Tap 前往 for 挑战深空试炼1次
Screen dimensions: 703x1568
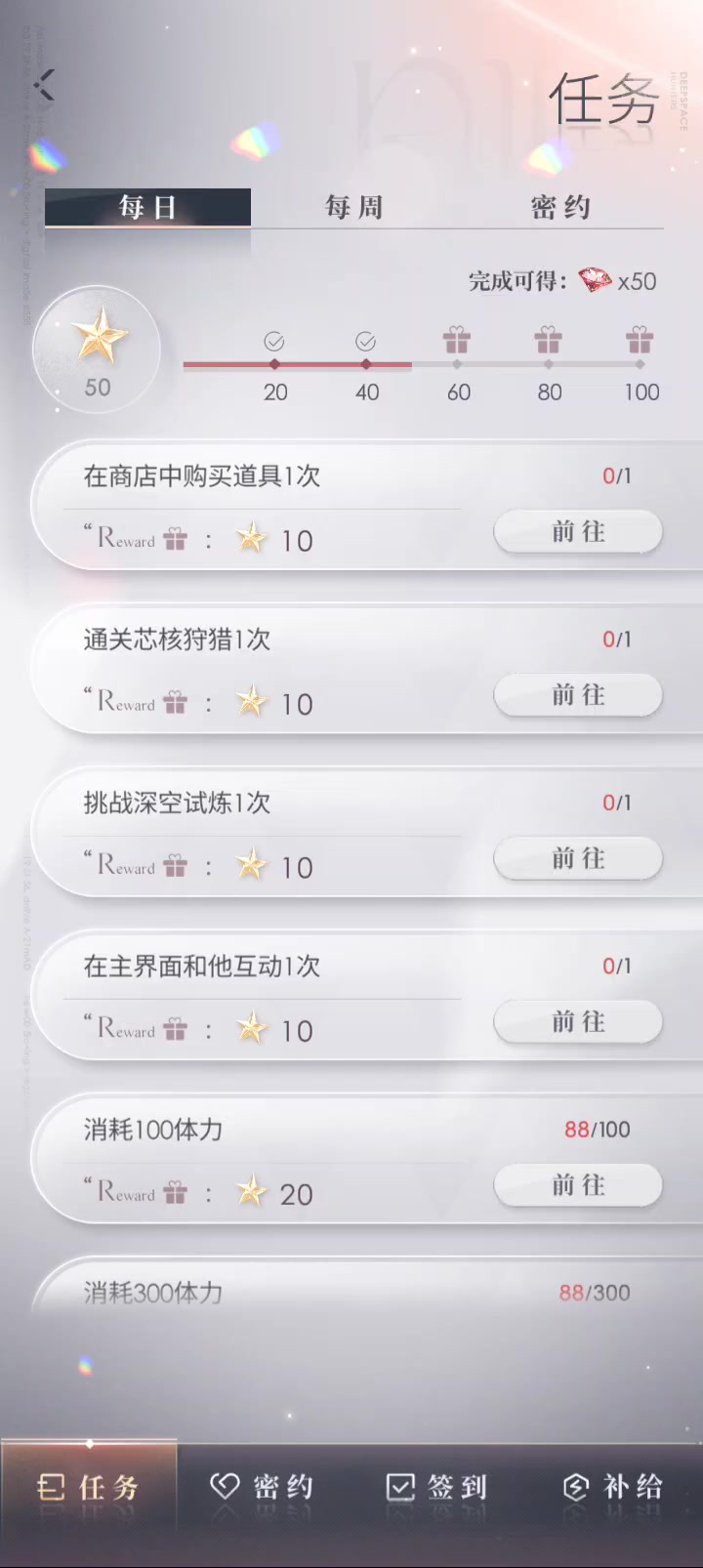pos(578,859)
